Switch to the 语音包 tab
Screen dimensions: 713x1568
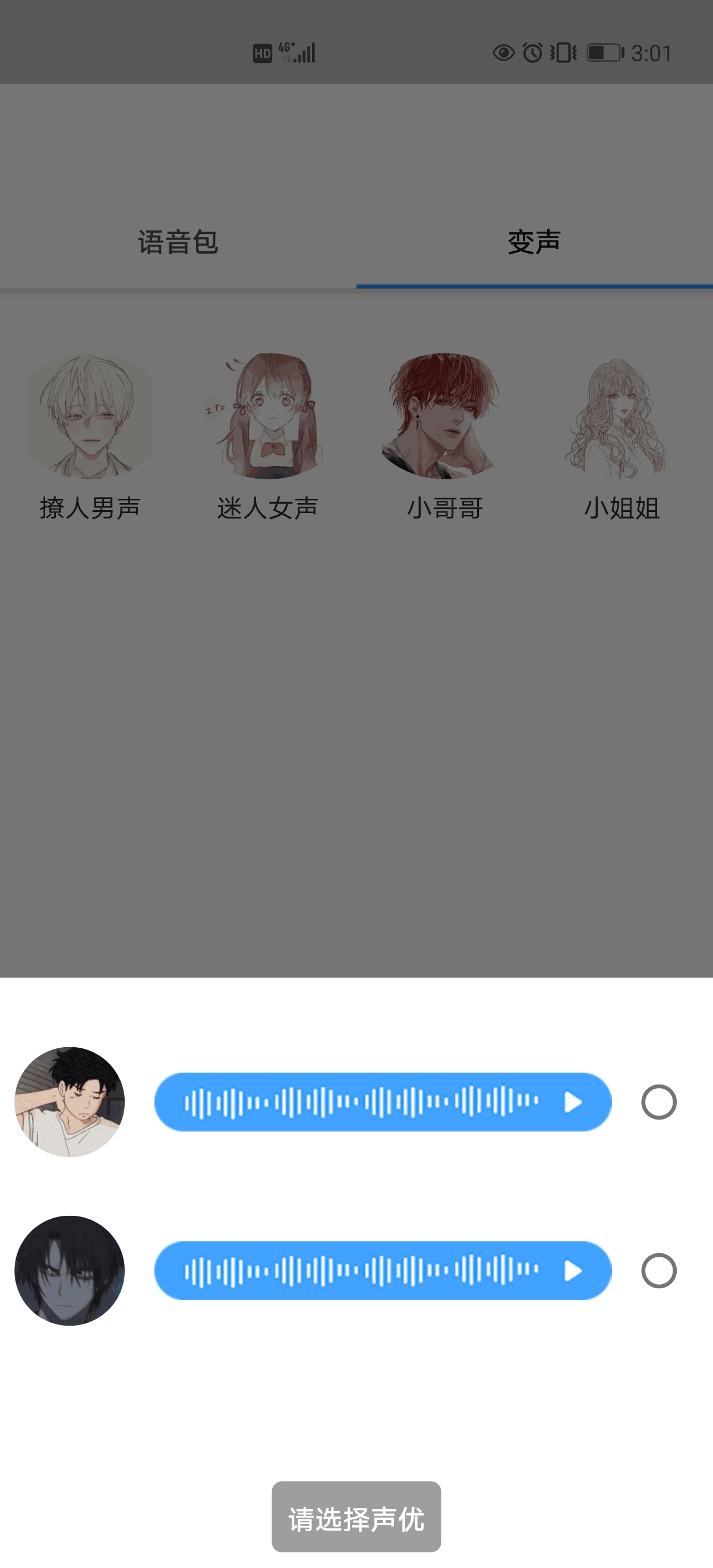(x=178, y=242)
